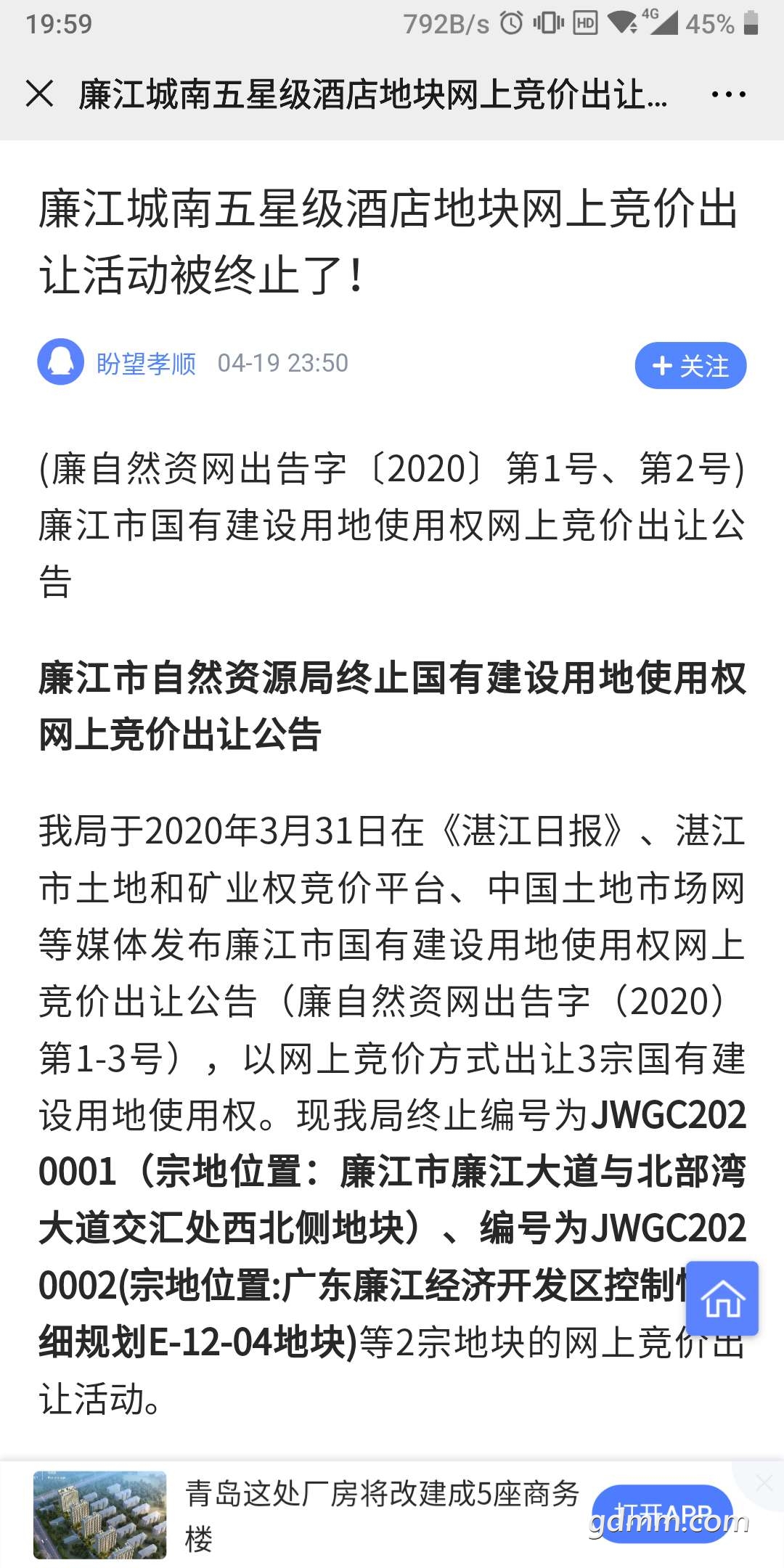
Task: Dismiss the bottom recommendation banner
Action: (x=764, y=1482)
